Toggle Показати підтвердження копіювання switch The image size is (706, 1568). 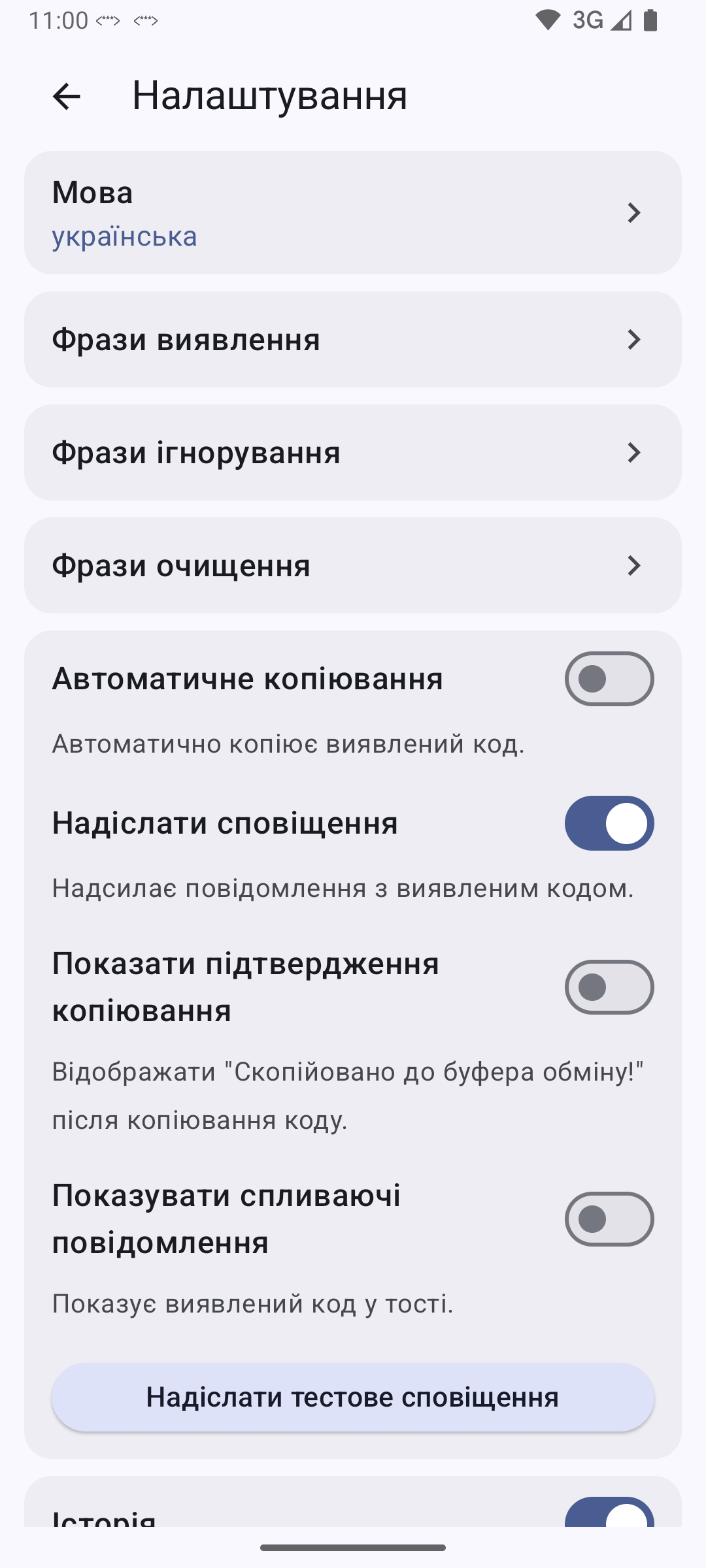coord(609,987)
